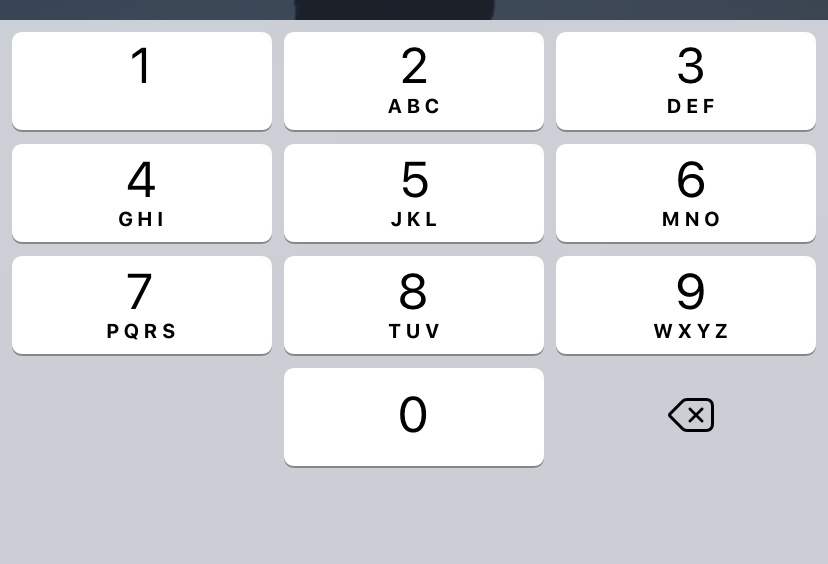Hit the 4 GHI key

tap(142, 193)
